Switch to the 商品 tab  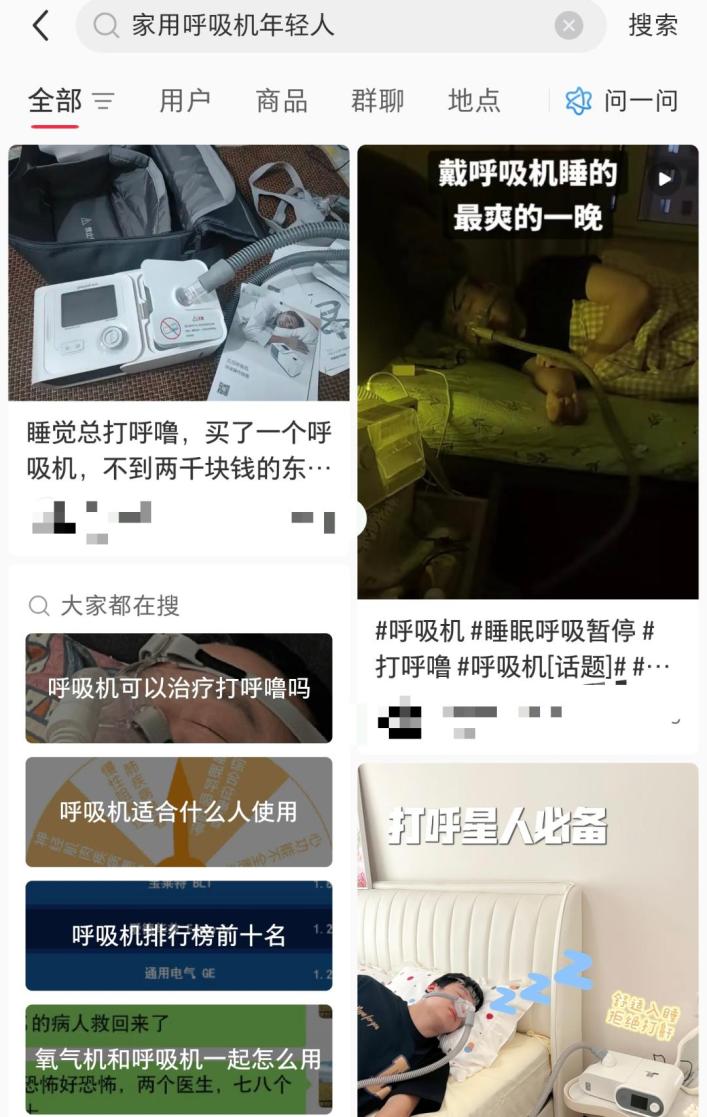pyautogui.click(x=281, y=101)
